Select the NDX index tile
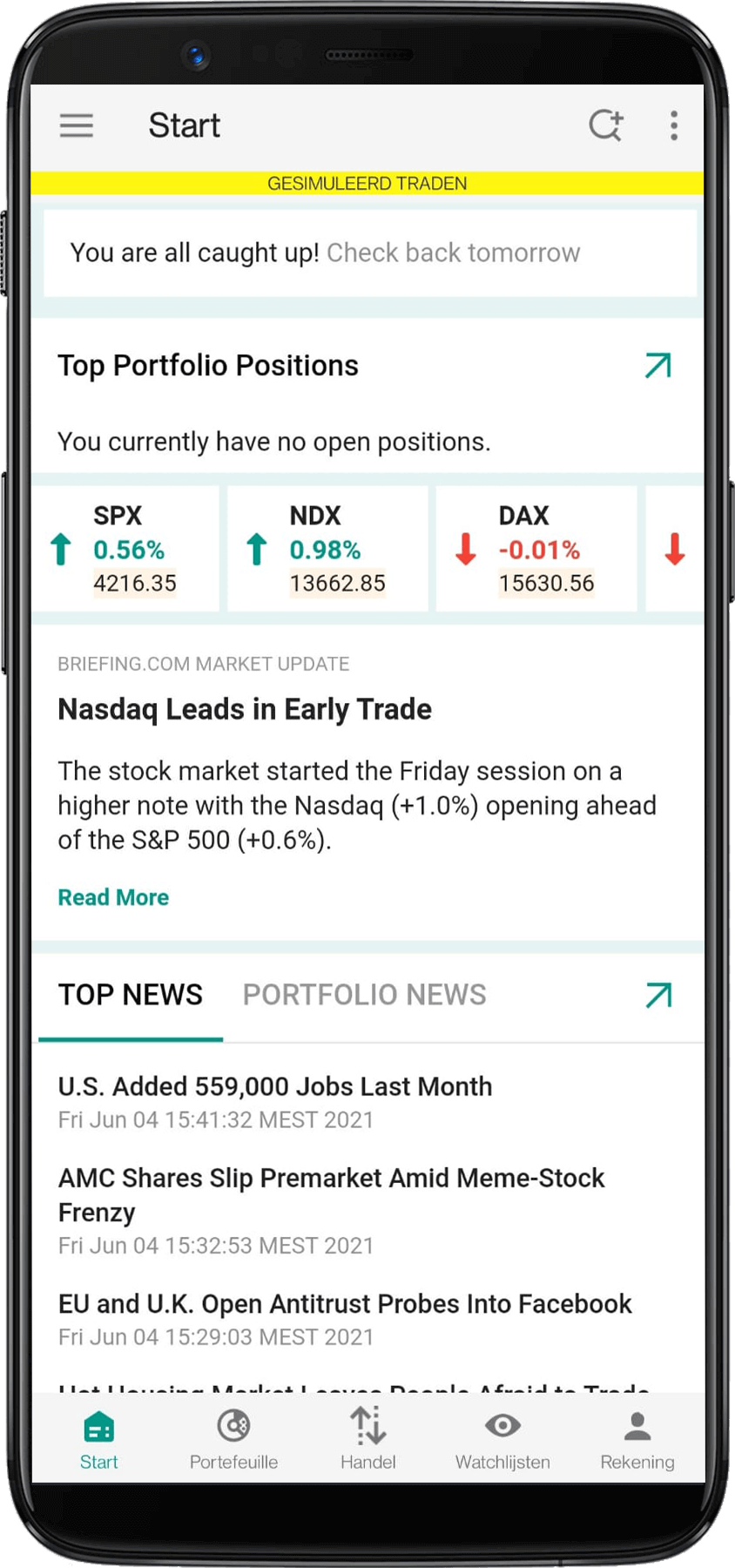Viewport: 735px width, 1568px height. [327, 549]
